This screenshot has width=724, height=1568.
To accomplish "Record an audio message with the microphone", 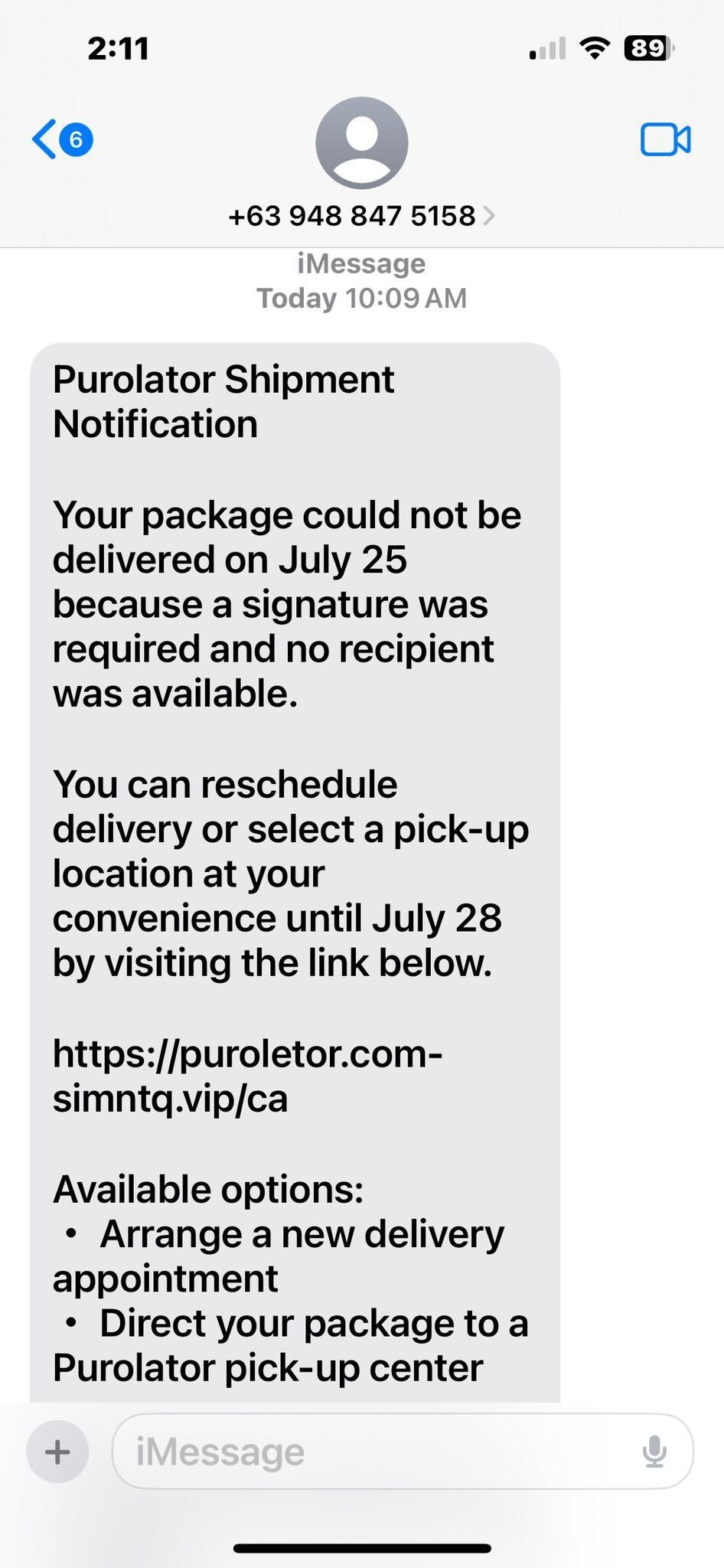I will tap(654, 1452).
